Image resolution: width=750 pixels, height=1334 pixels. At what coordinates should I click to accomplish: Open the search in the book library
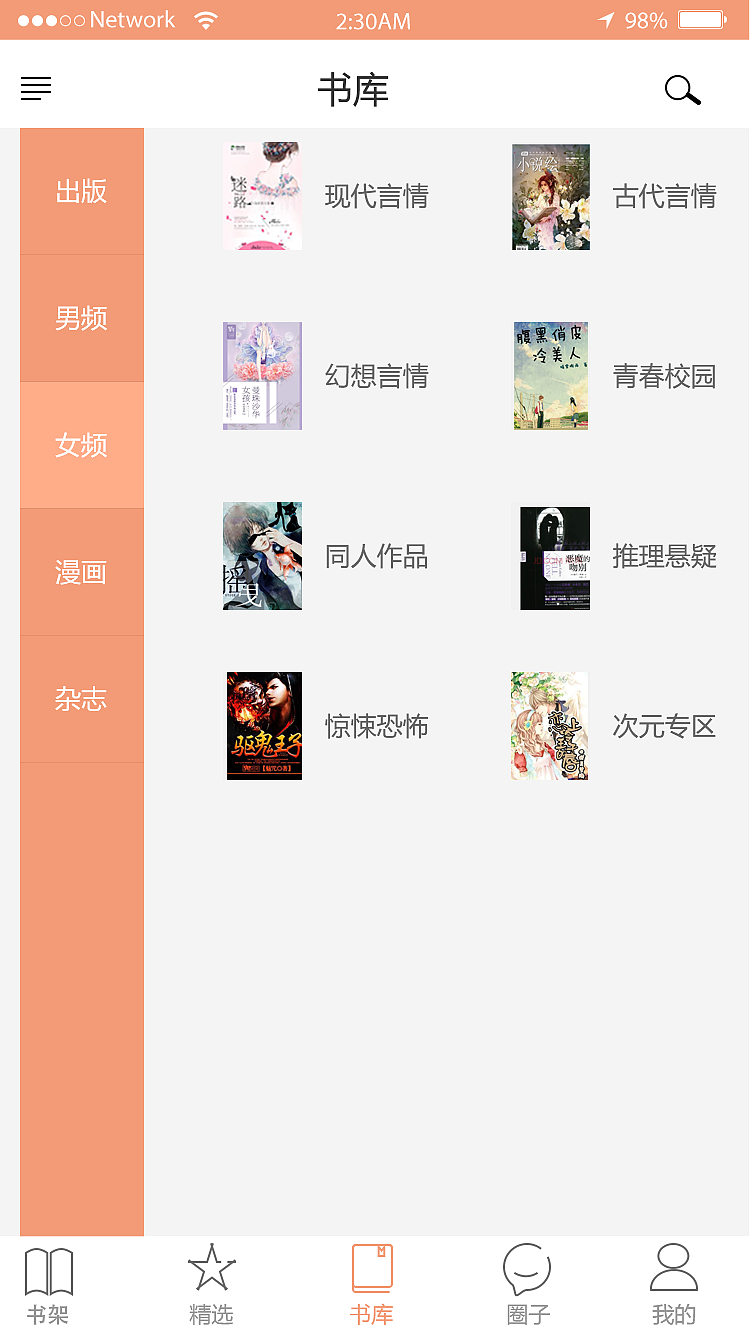tap(682, 89)
